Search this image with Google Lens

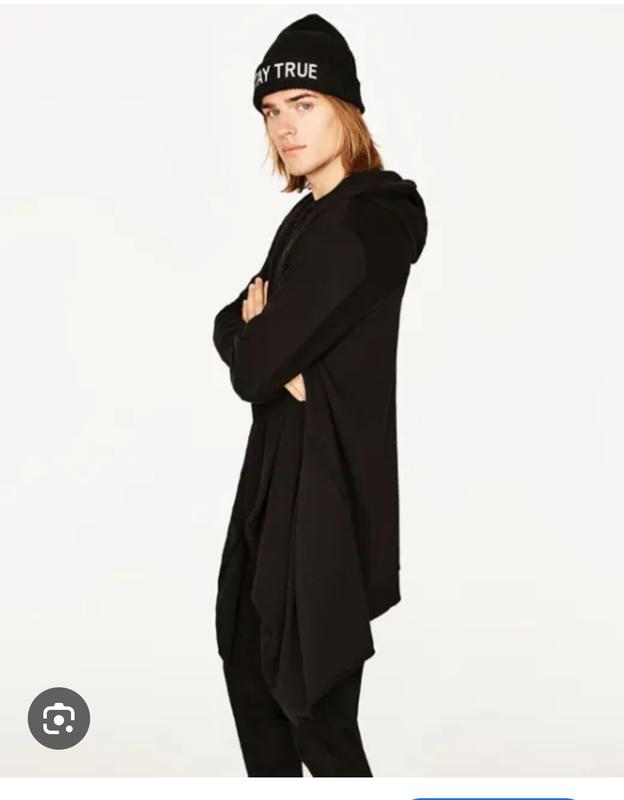[59, 718]
